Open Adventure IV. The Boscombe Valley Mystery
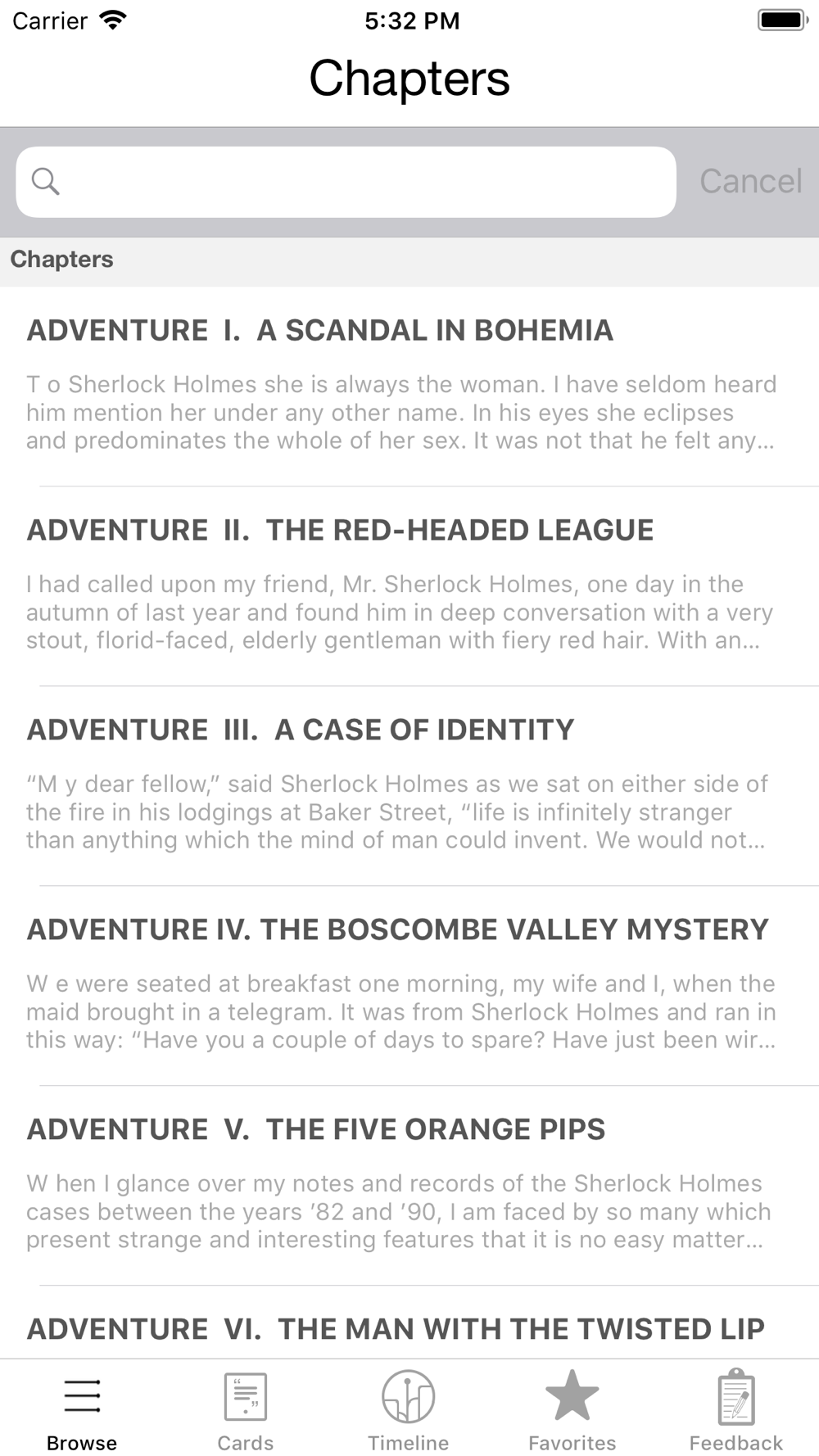 click(409, 984)
